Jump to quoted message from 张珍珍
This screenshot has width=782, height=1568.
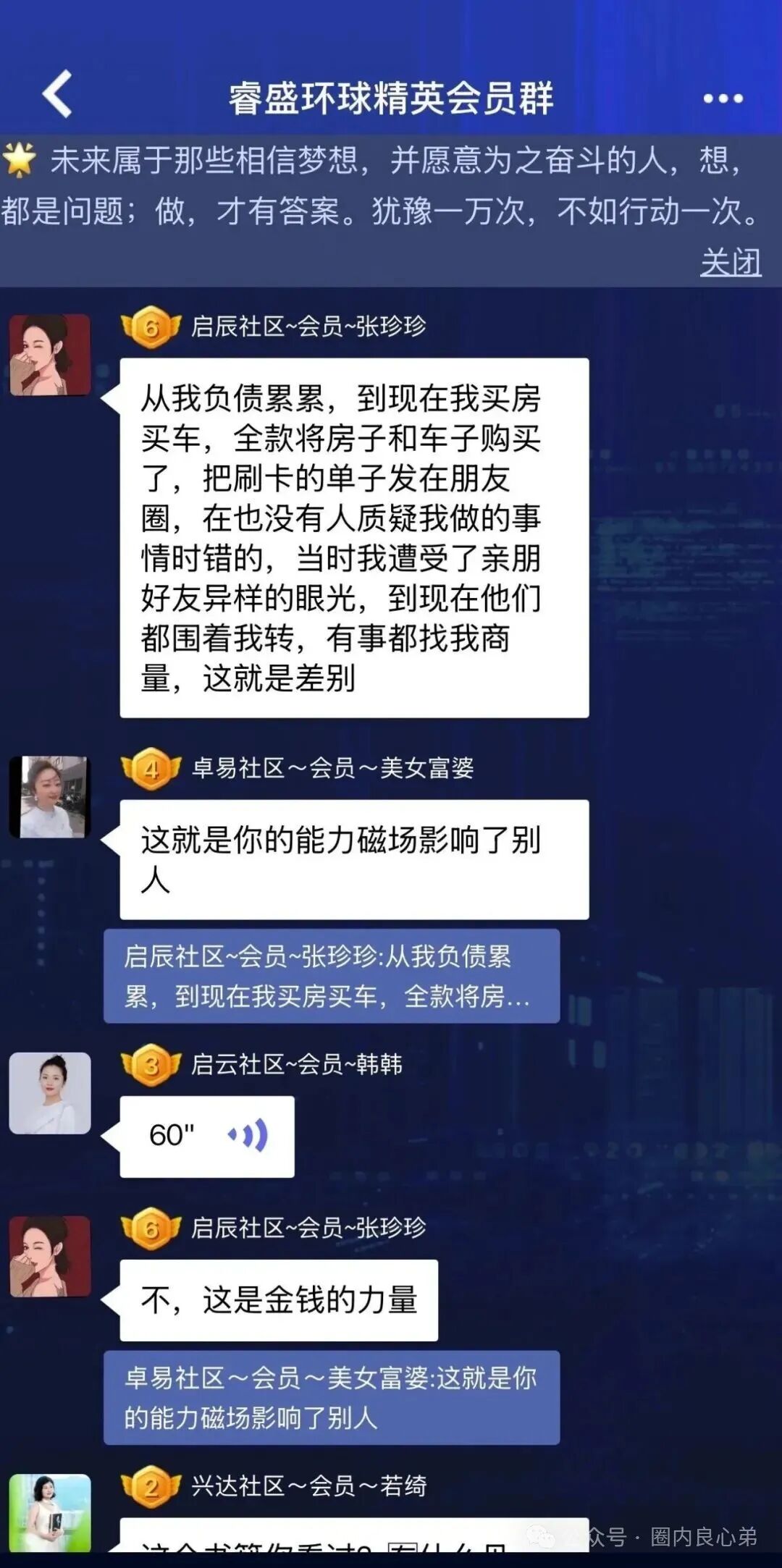point(331,976)
